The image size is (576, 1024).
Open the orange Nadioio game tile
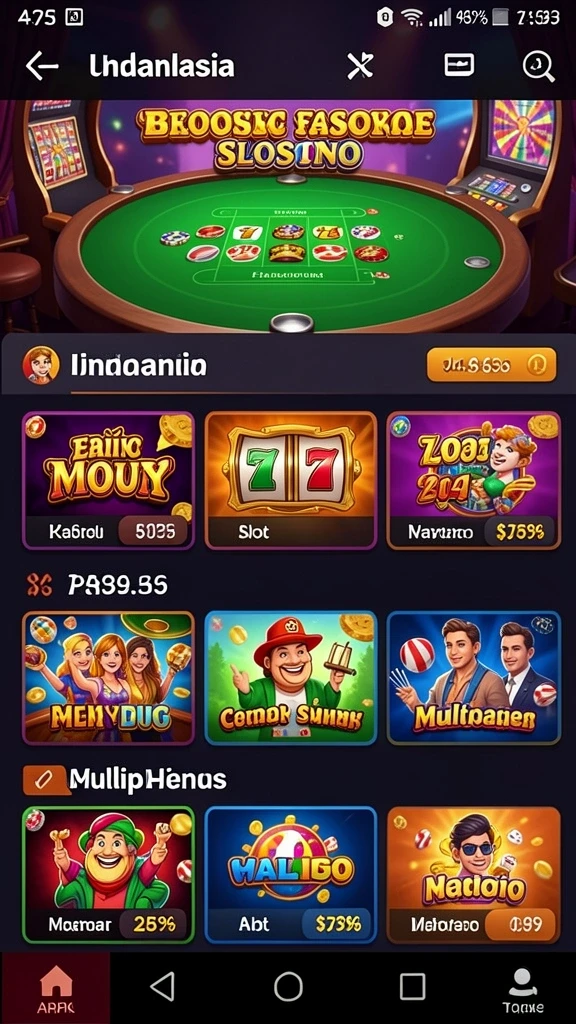tap(473, 875)
